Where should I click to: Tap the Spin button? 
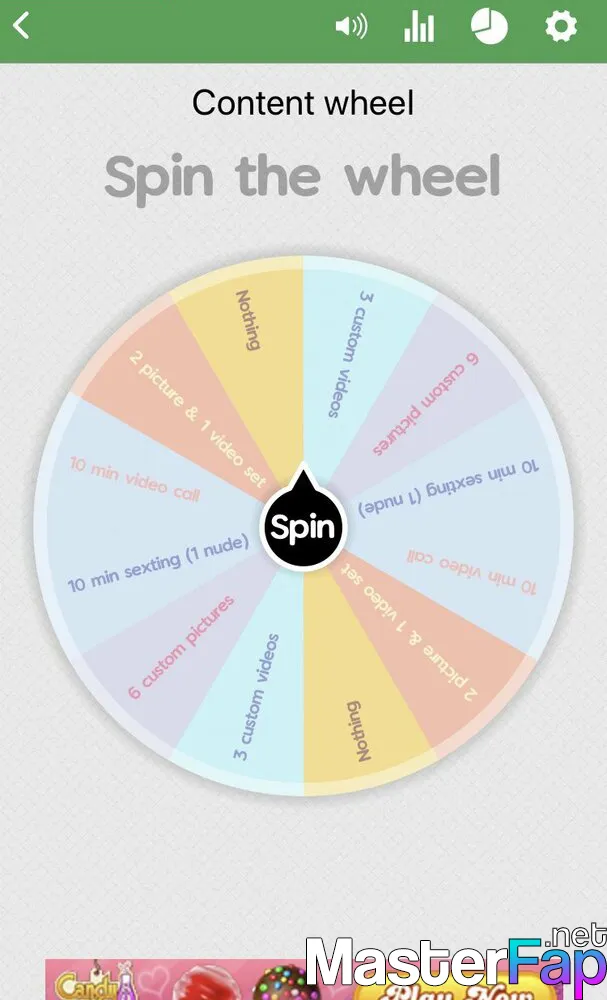(303, 526)
